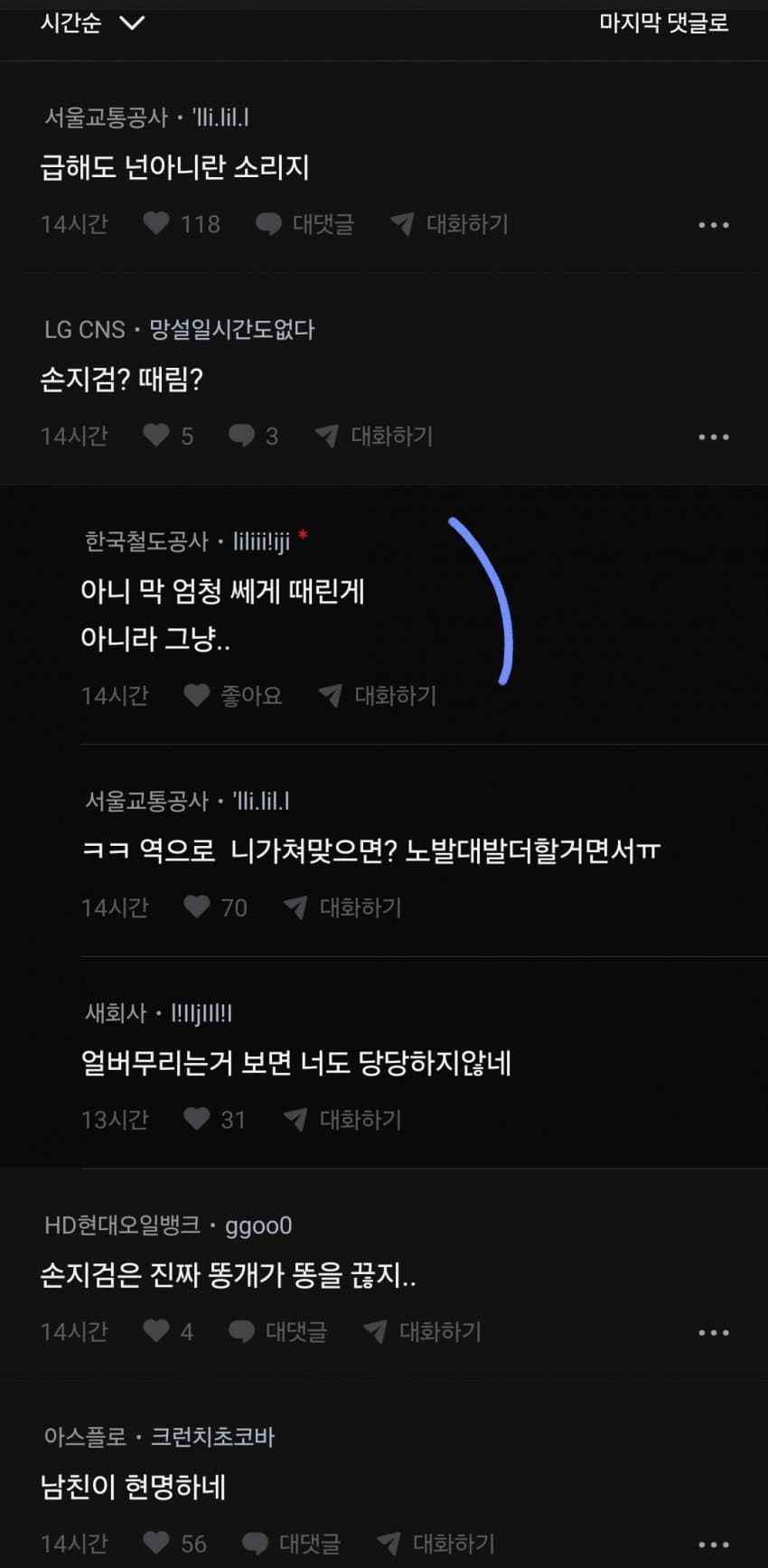The height and width of the screenshot is (1568, 768).
Task: Start 대화하기 with 크런치초코바
Action: (436, 1543)
